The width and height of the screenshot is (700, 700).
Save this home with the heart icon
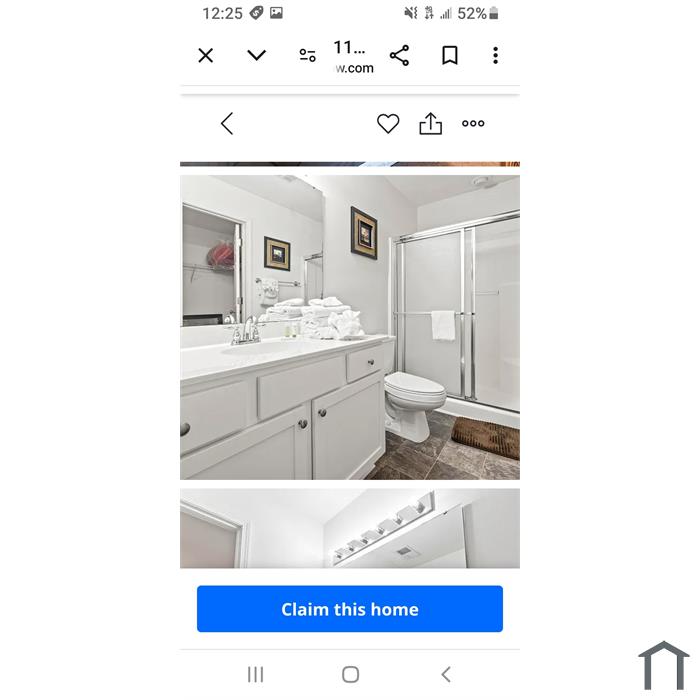coord(388,124)
